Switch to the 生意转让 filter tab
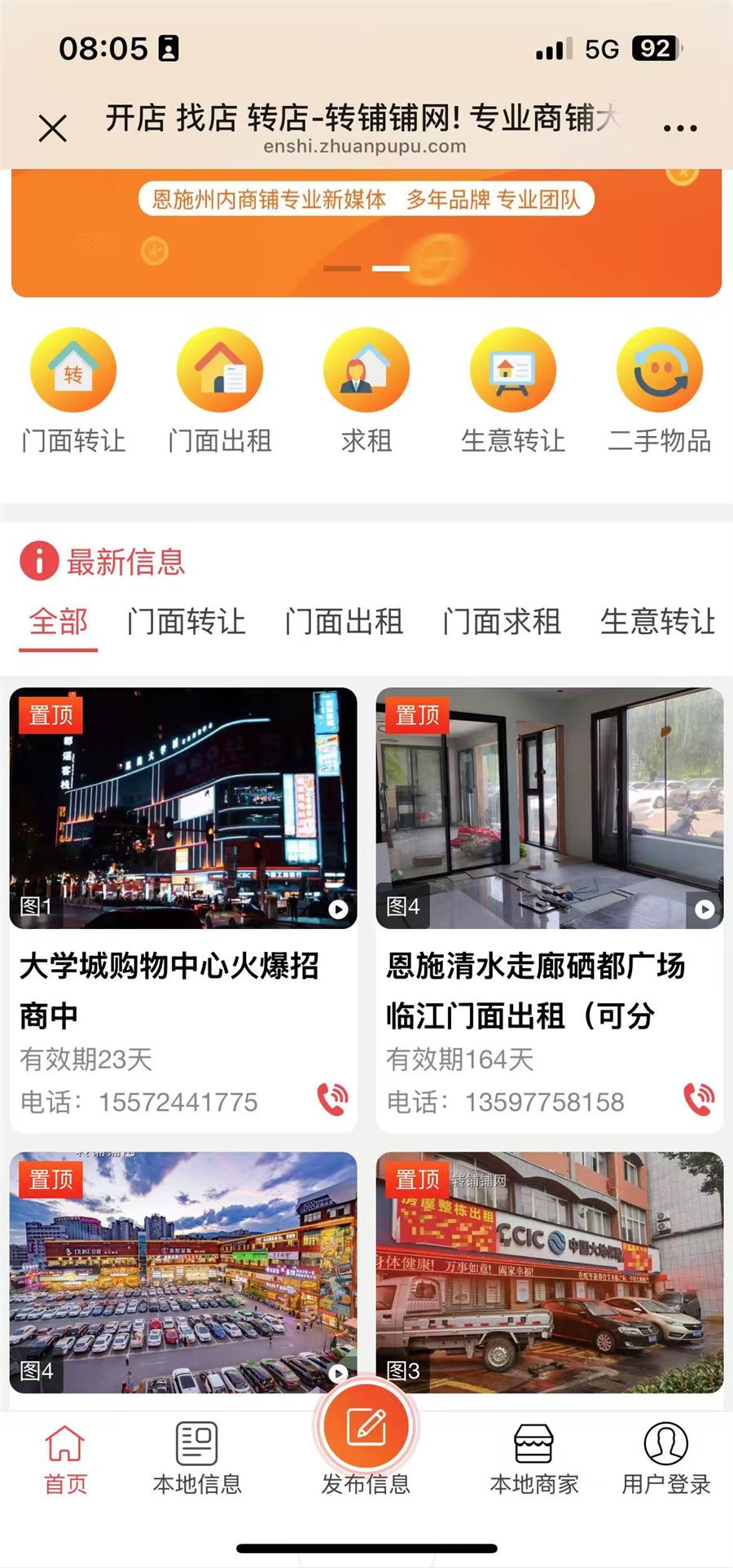733x1568 pixels. 658,622
